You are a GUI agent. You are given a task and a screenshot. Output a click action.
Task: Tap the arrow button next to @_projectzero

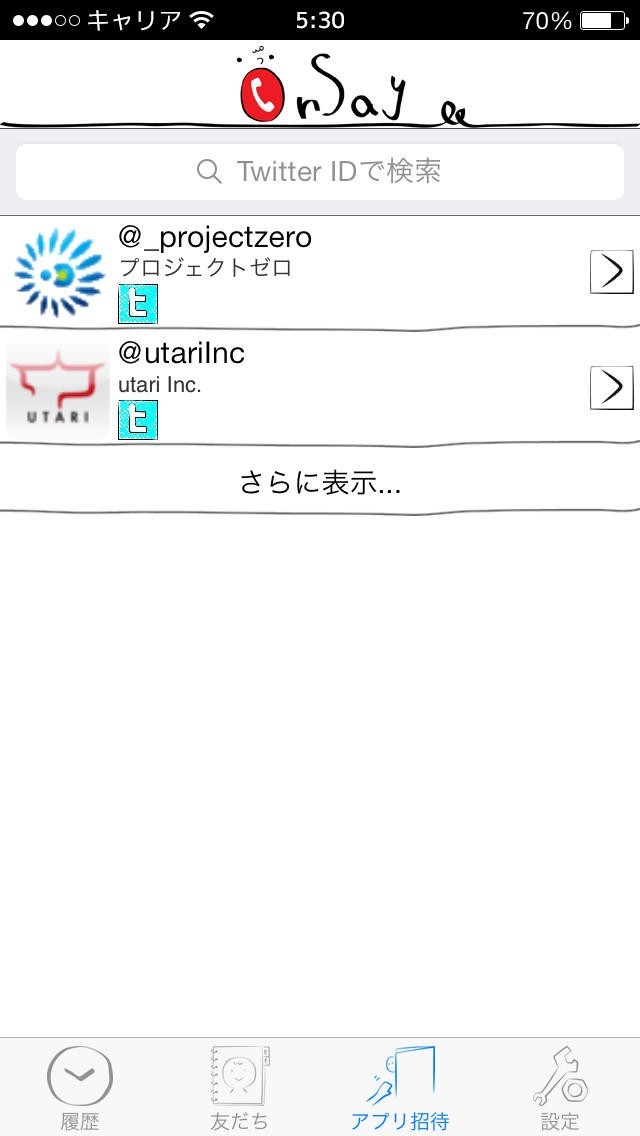(x=611, y=271)
